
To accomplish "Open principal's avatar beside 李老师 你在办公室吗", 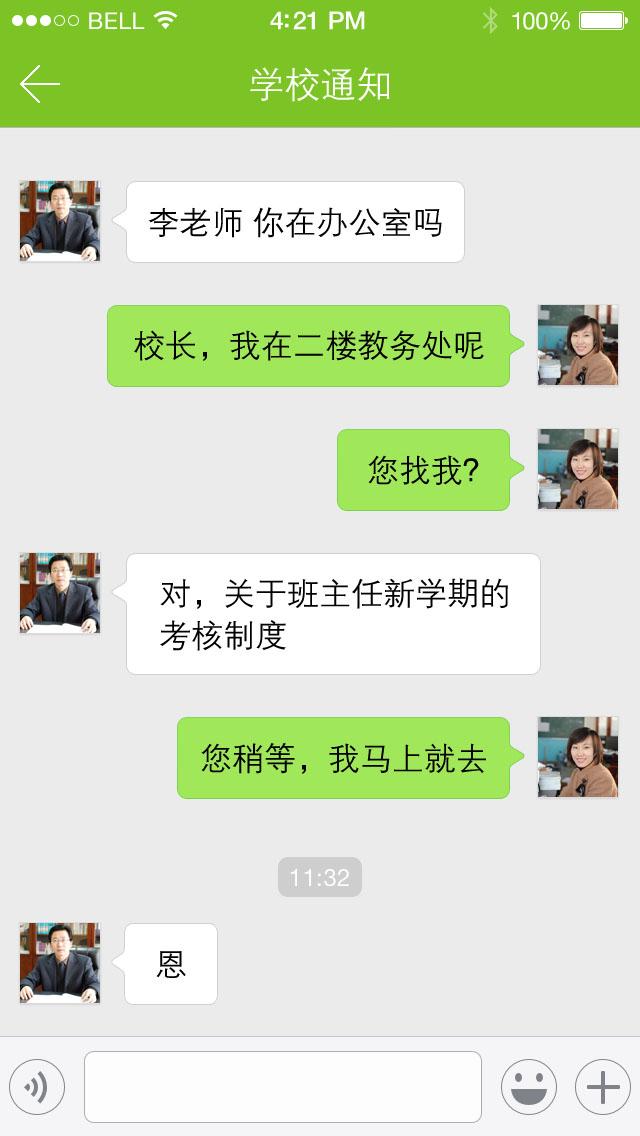I will [60, 221].
